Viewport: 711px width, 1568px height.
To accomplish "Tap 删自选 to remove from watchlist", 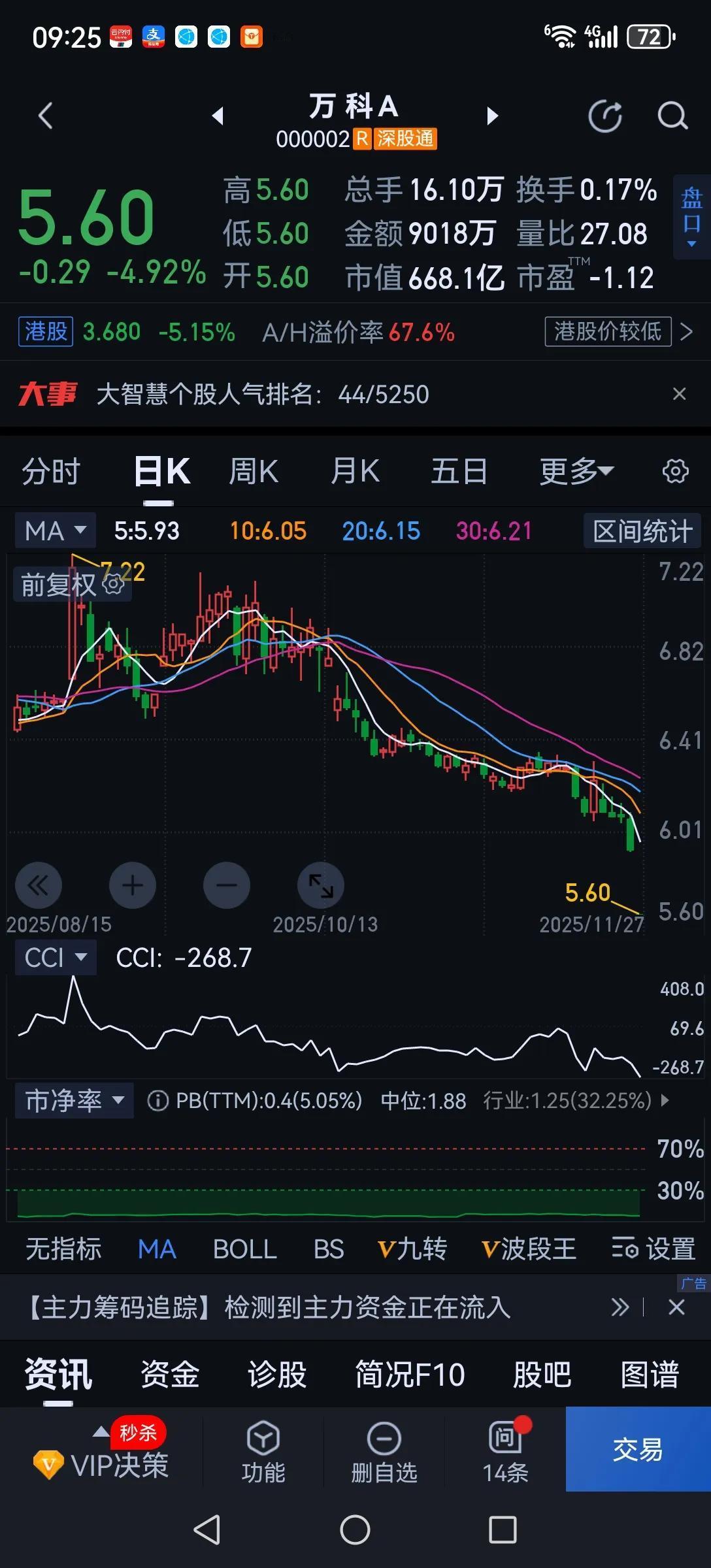I will (383, 1450).
